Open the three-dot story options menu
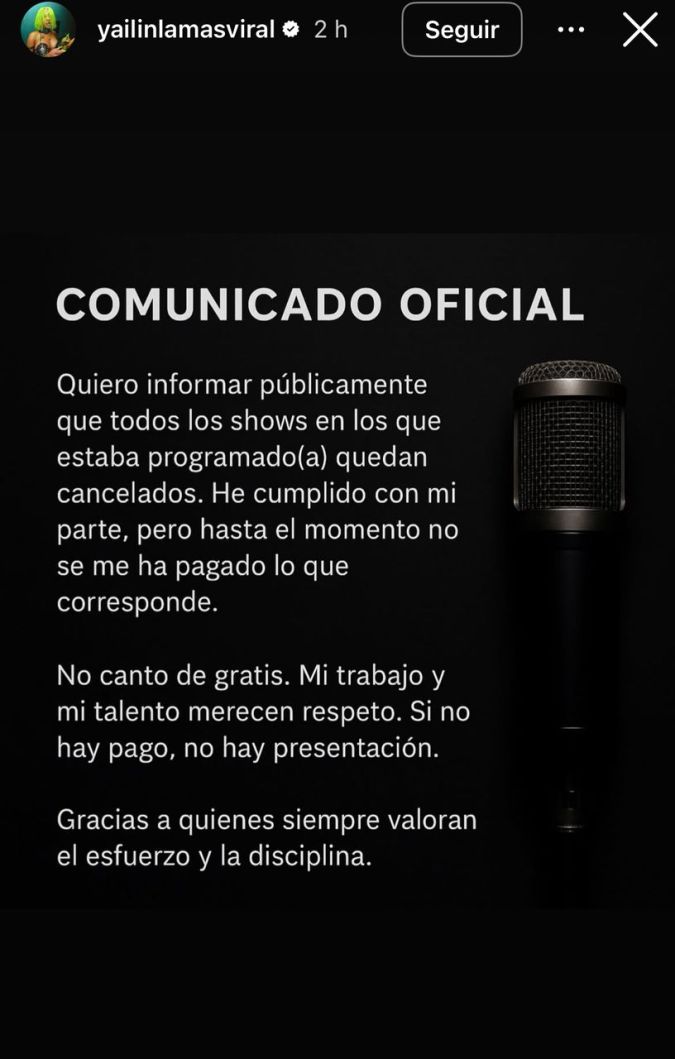 (571, 29)
